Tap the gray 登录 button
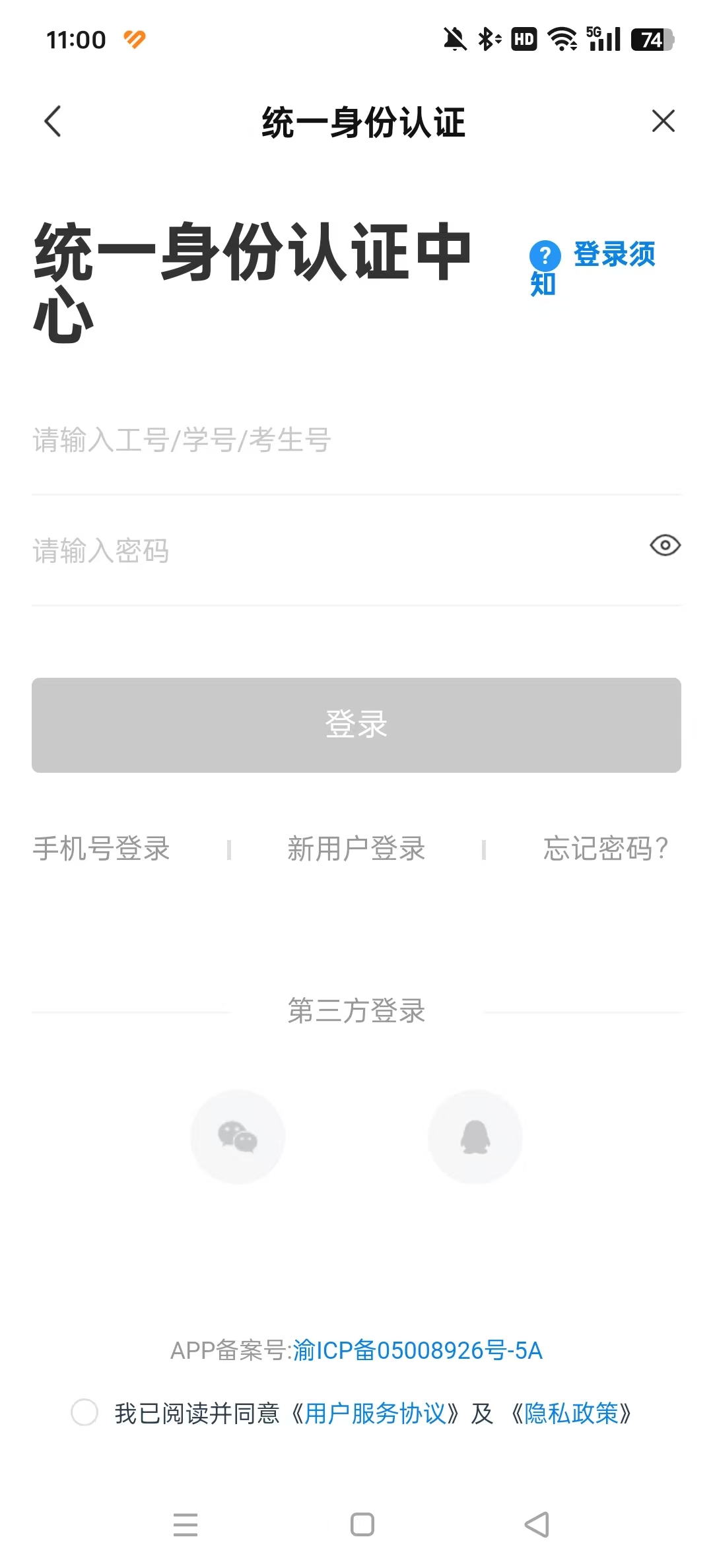This screenshot has width=713, height=1568. [356, 725]
